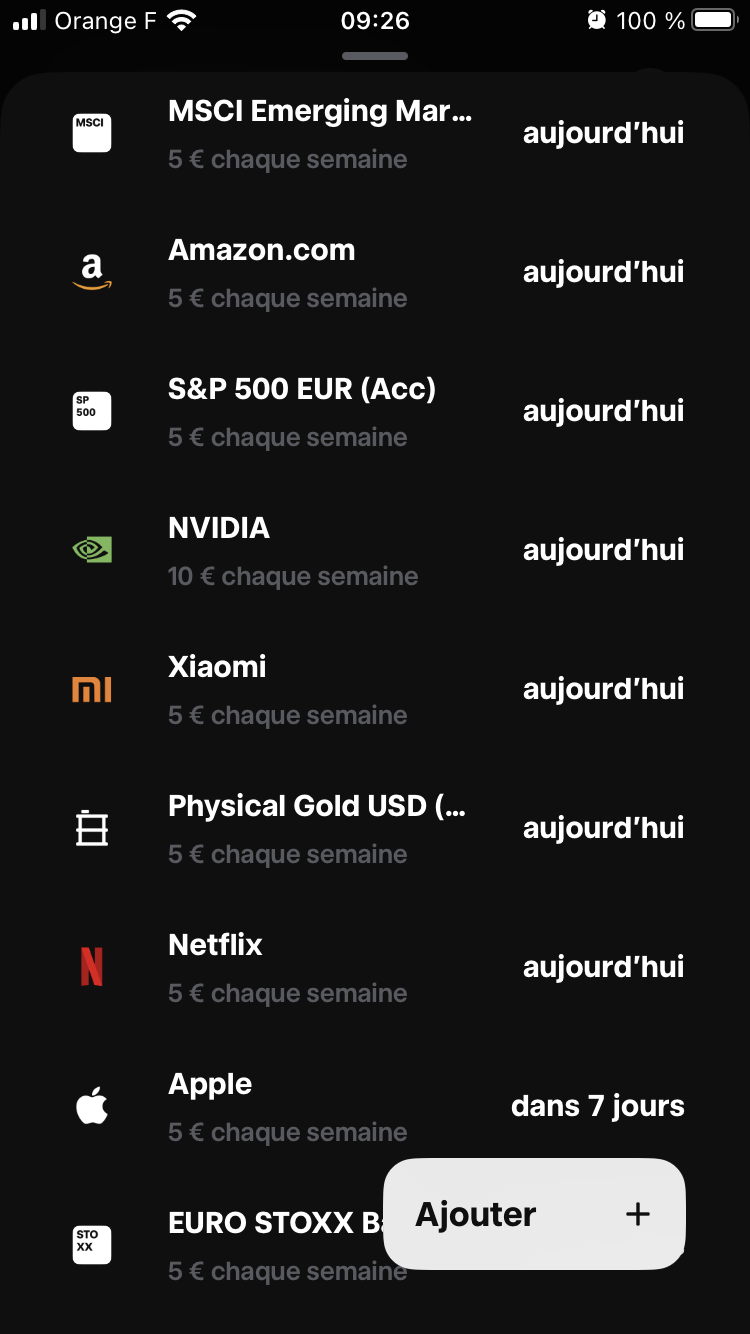This screenshot has height=1334, width=750.
Task: Select the Netflix weekly plan
Action: point(375,967)
